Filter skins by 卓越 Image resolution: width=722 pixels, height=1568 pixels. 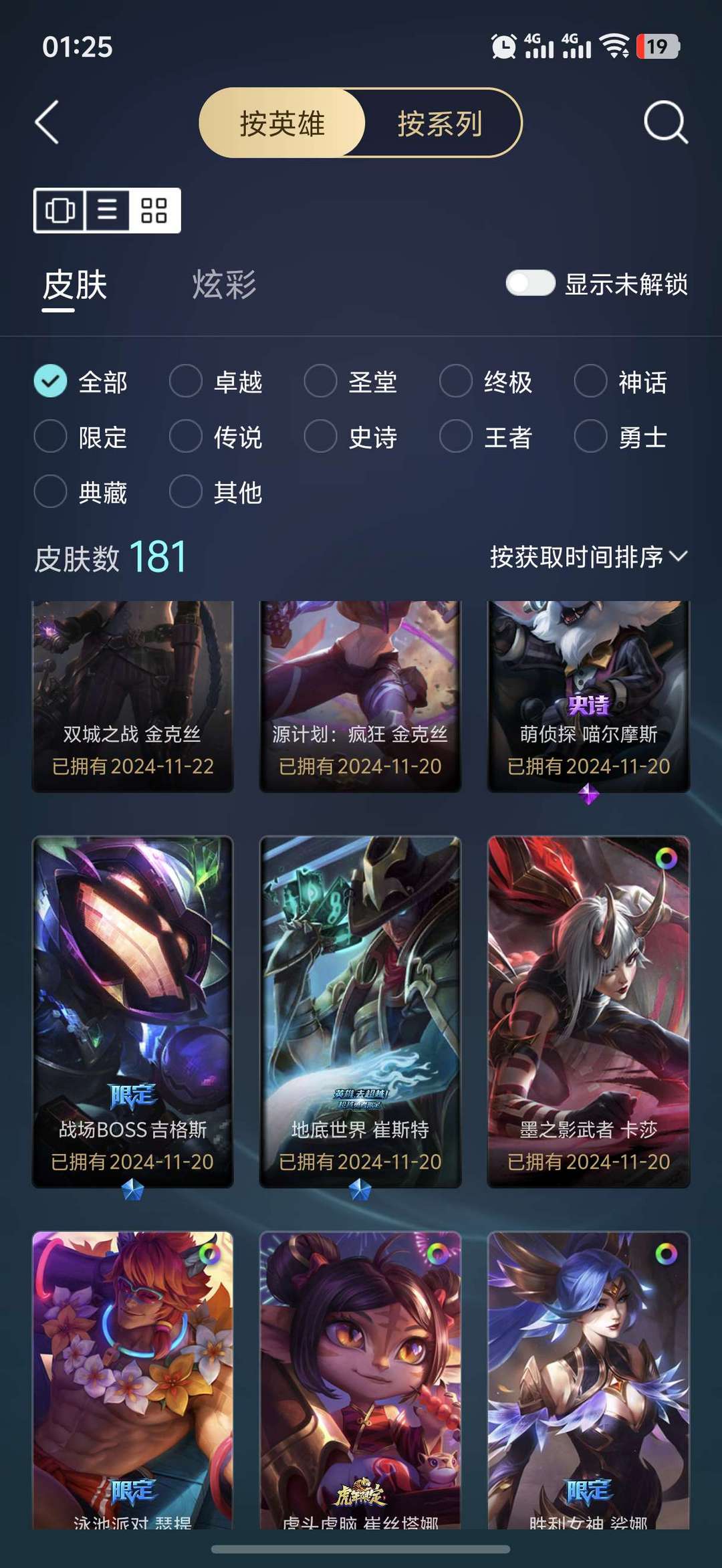pos(216,382)
